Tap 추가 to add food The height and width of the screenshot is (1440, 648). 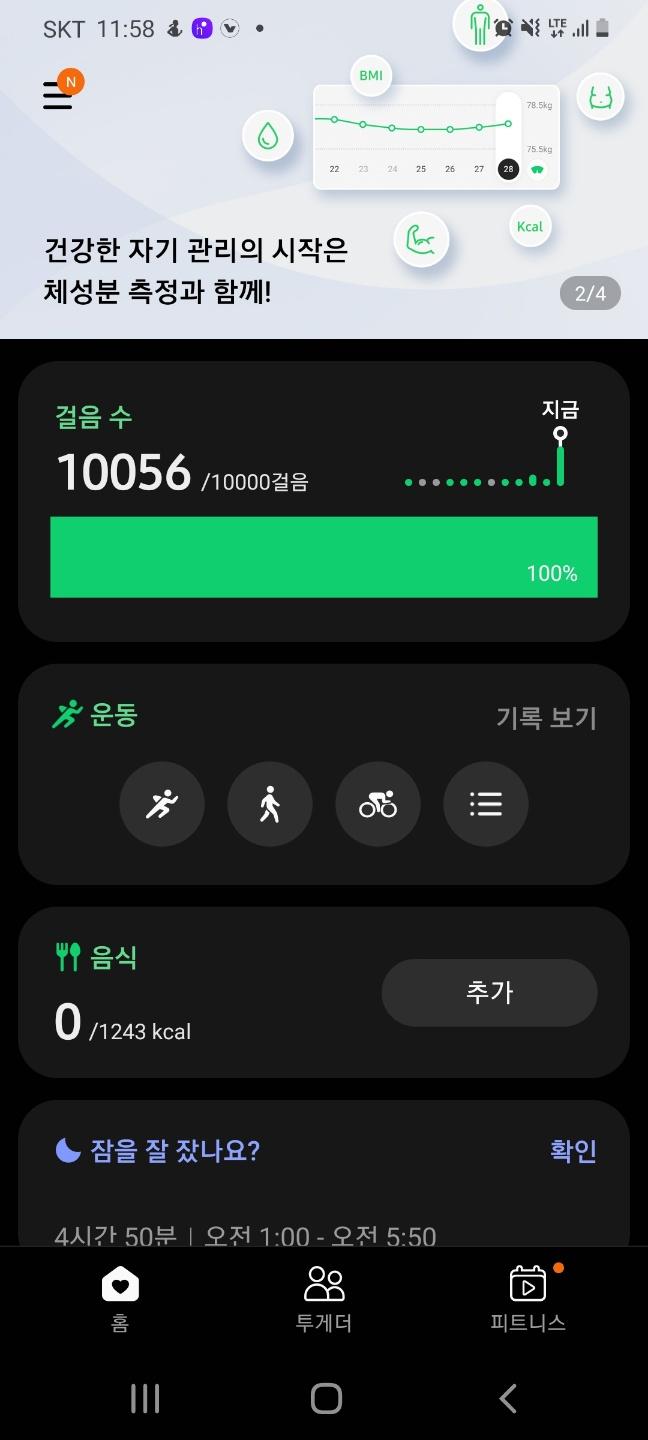pos(489,992)
